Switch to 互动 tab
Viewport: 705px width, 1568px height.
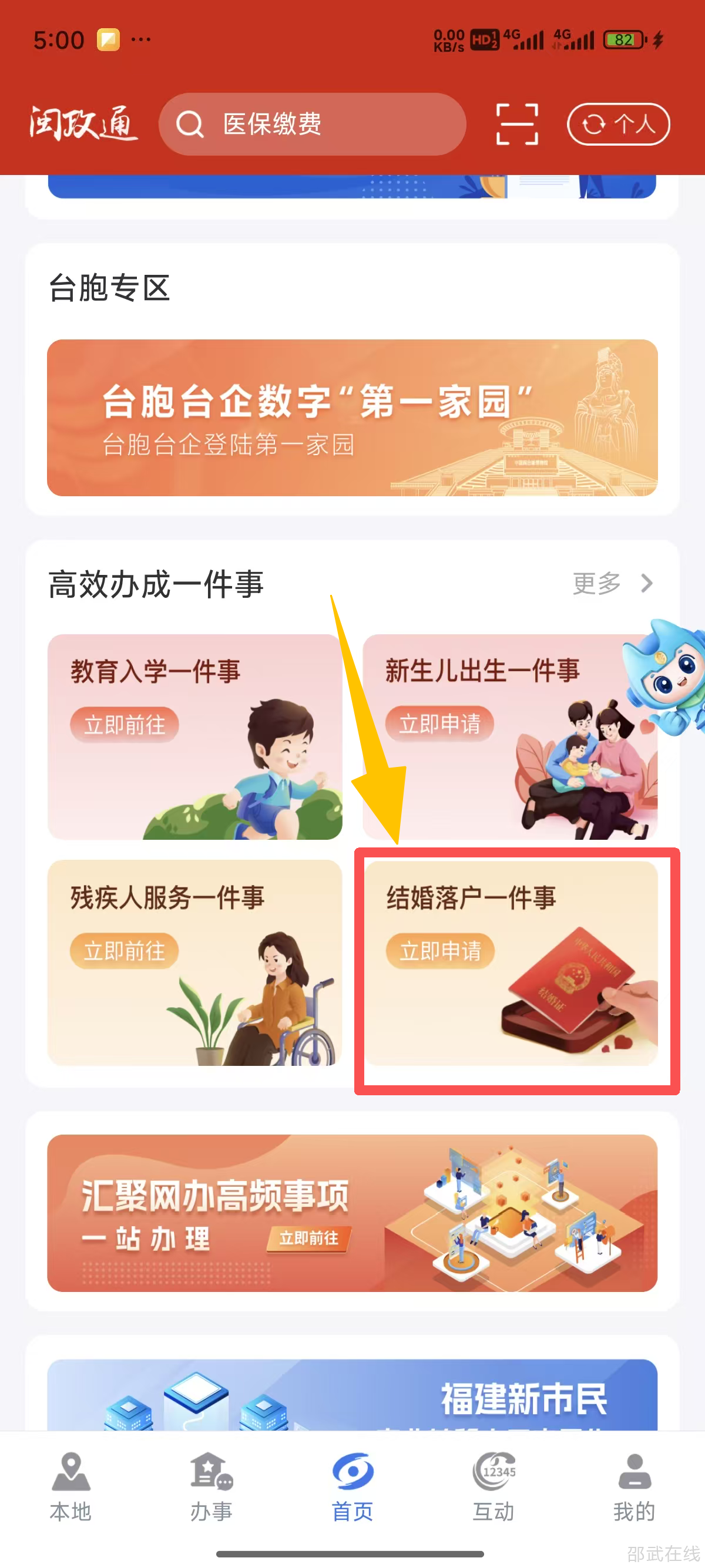(x=493, y=1485)
